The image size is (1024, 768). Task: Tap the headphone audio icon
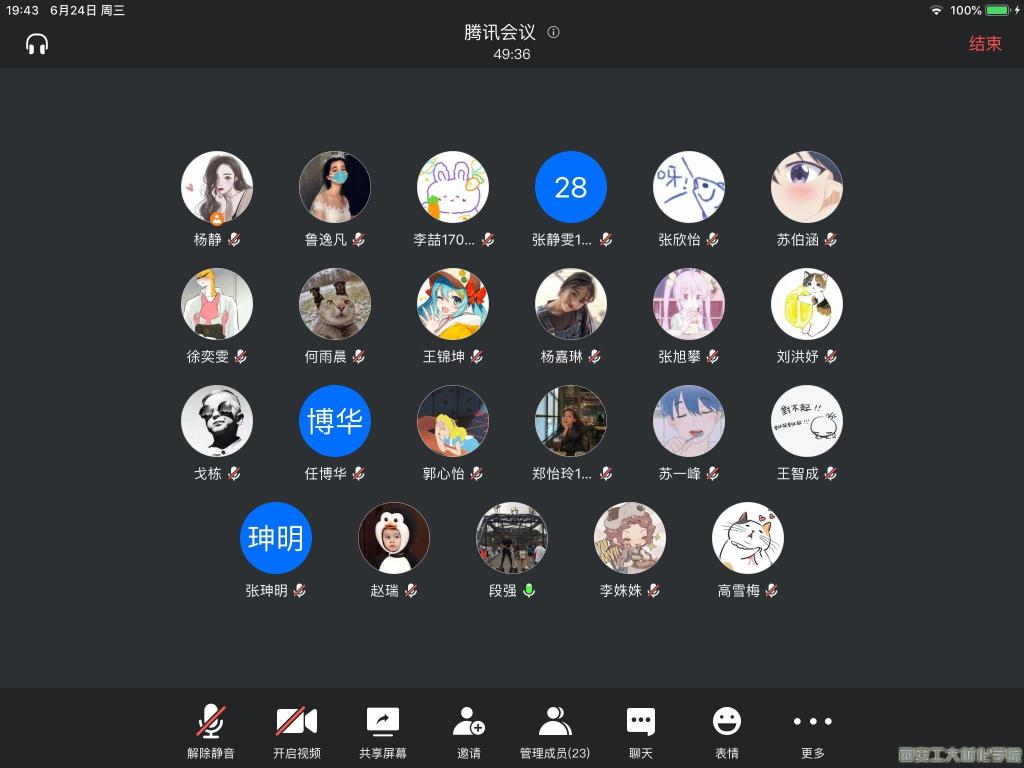pyautogui.click(x=37, y=44)
